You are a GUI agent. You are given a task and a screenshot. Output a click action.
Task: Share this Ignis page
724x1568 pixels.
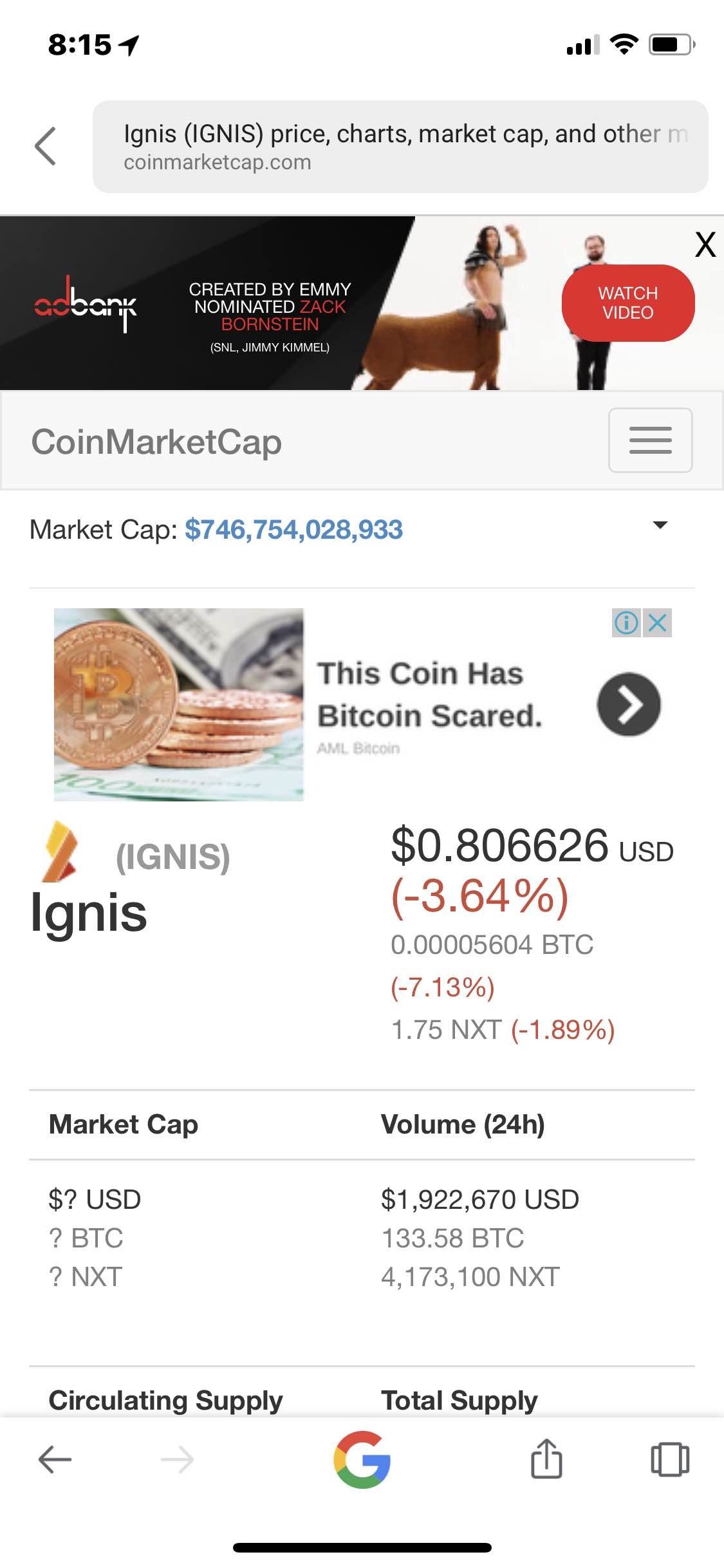[546, 1458]
